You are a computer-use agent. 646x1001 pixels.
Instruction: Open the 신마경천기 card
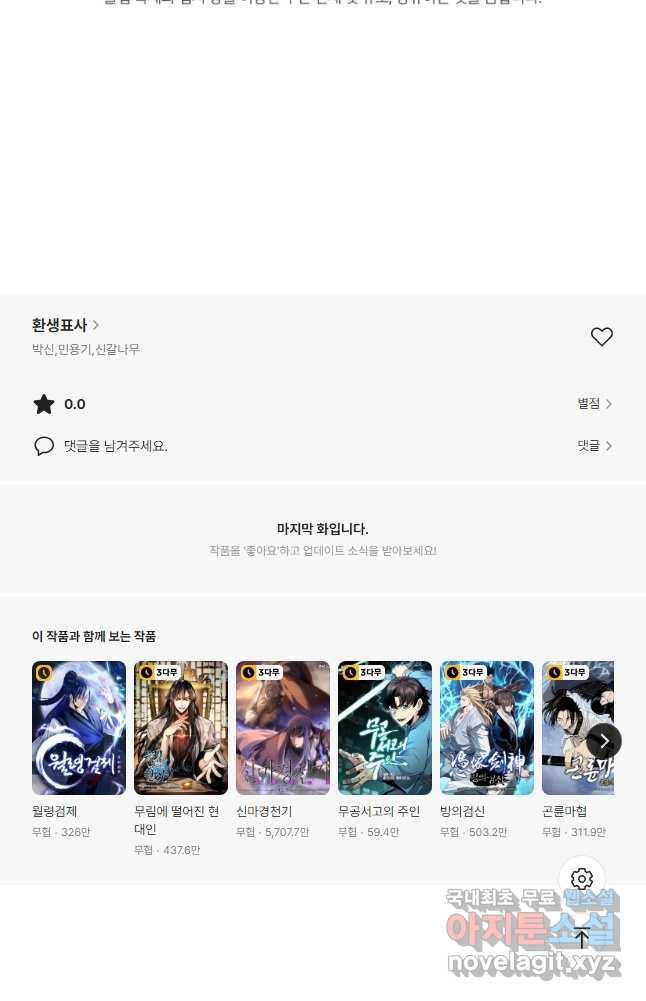(283, 728)
